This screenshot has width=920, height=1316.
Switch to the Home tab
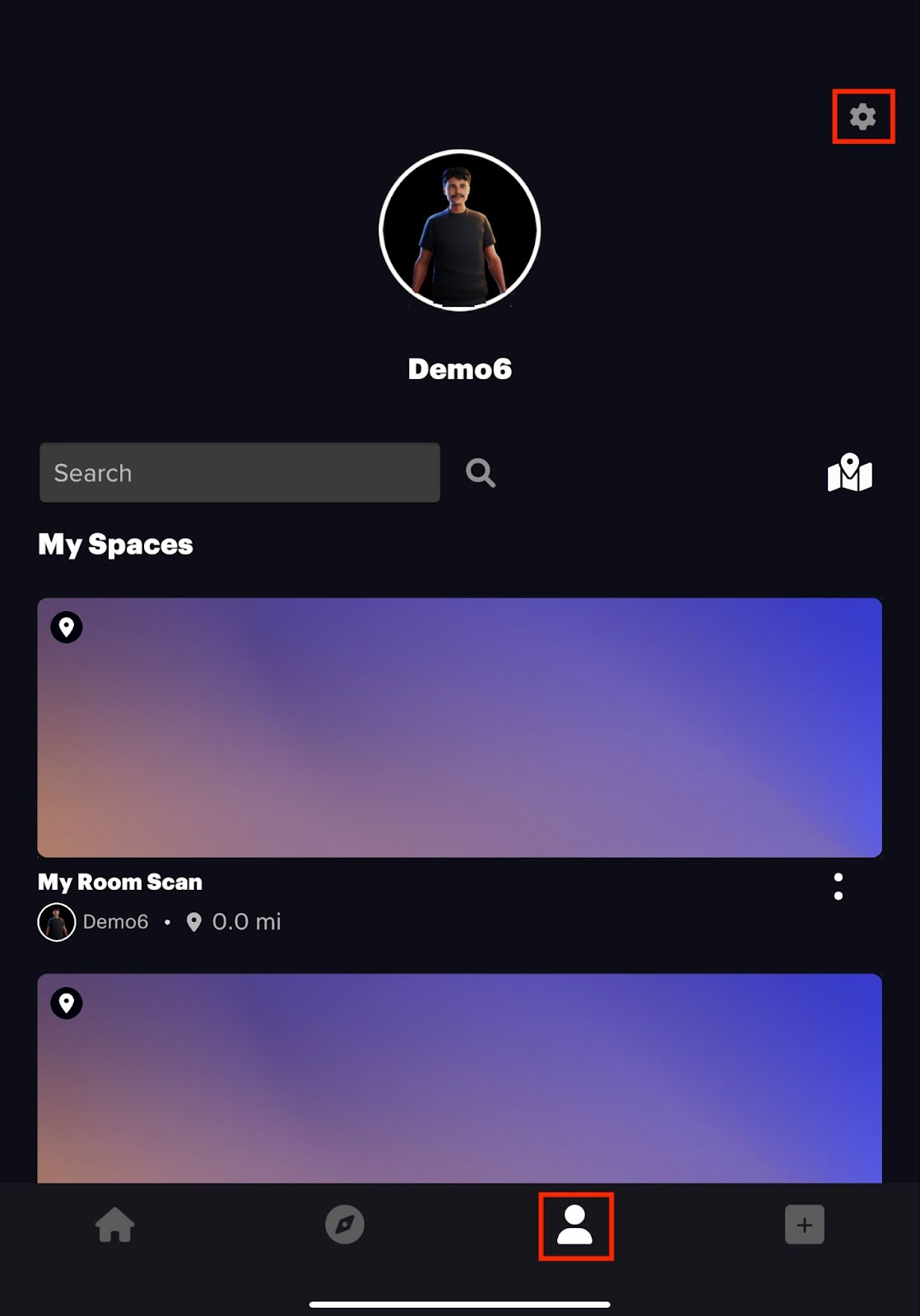[x=115, y=1225]
